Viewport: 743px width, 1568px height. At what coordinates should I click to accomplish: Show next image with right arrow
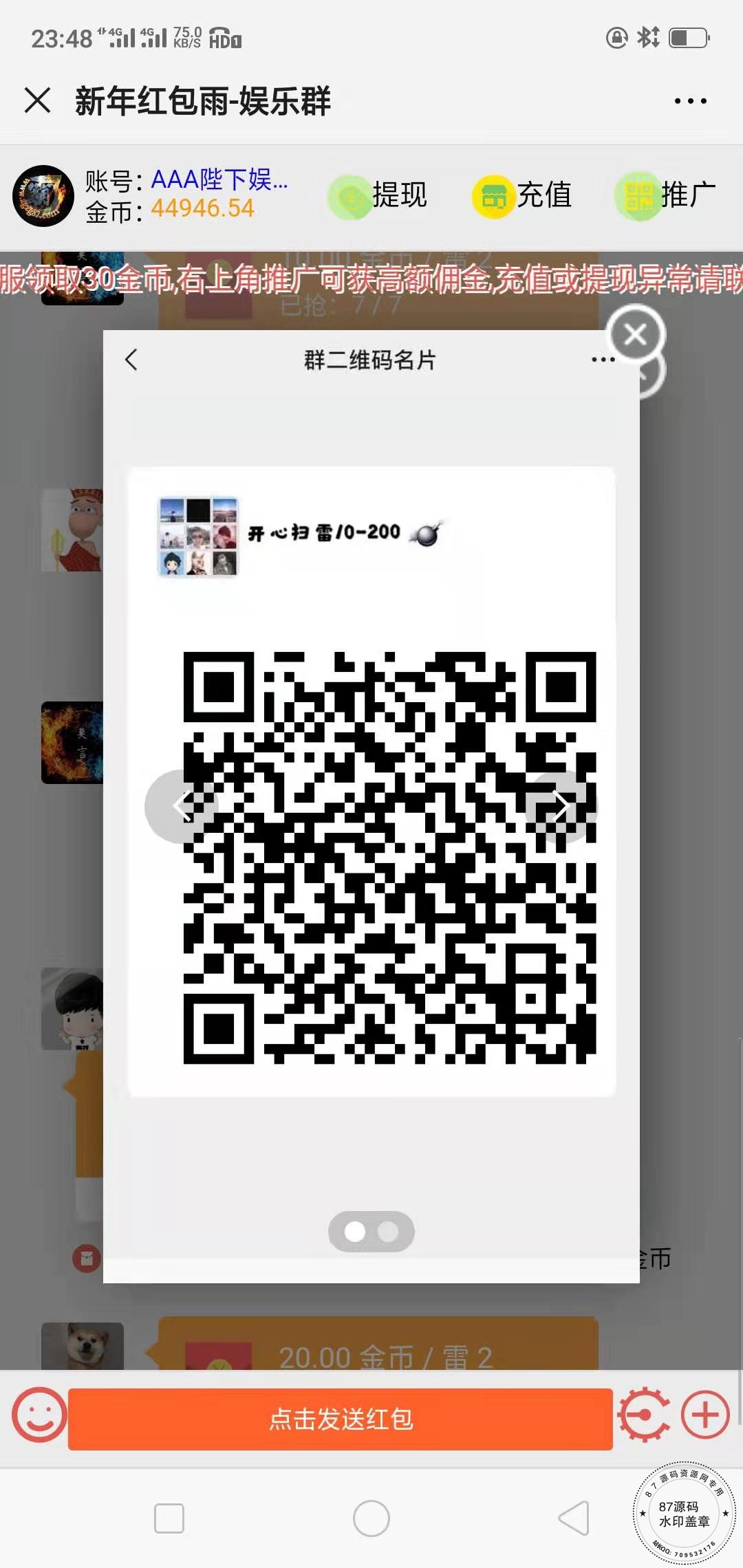tap(561, 806)
